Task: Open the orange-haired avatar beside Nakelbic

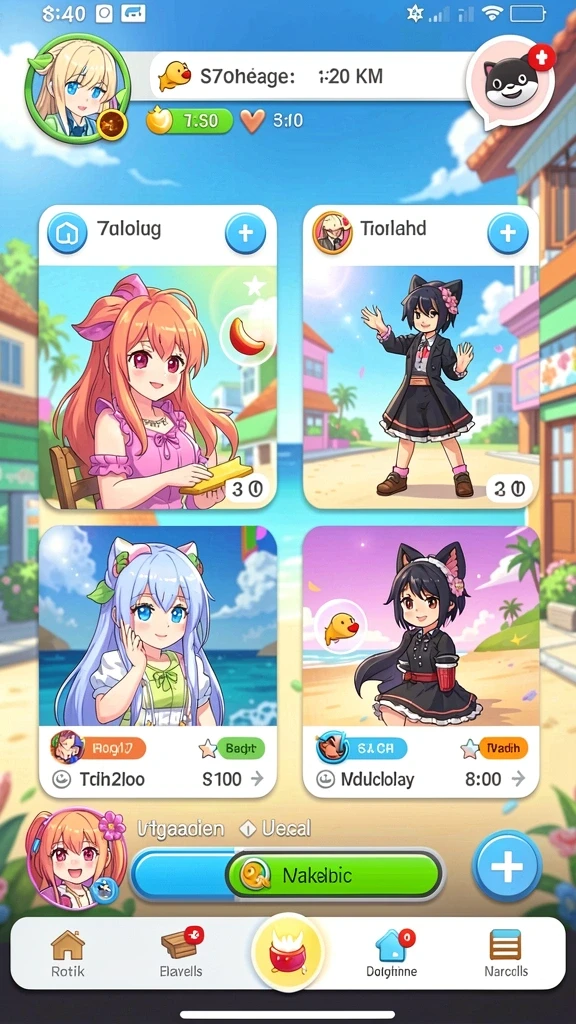Action: pyautogui.click(x=77, y=857)
